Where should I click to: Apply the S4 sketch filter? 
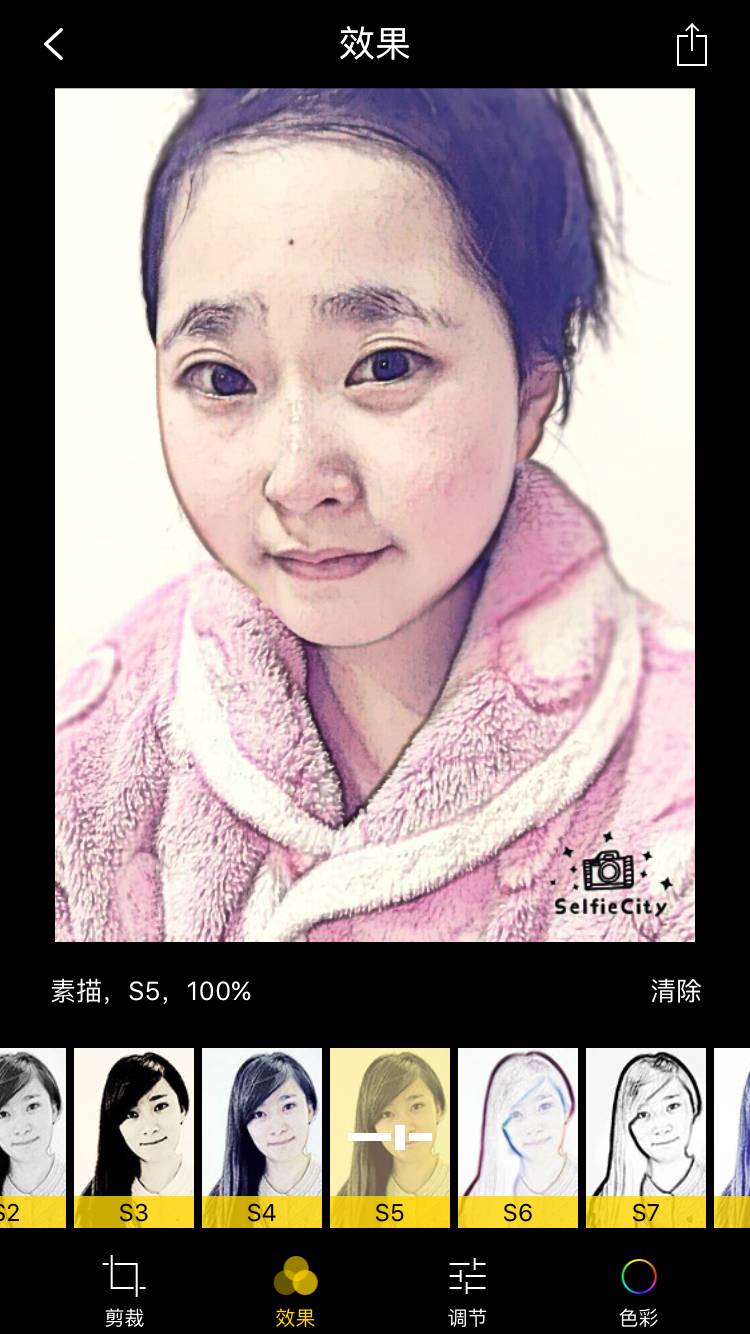pos(262,1137)
